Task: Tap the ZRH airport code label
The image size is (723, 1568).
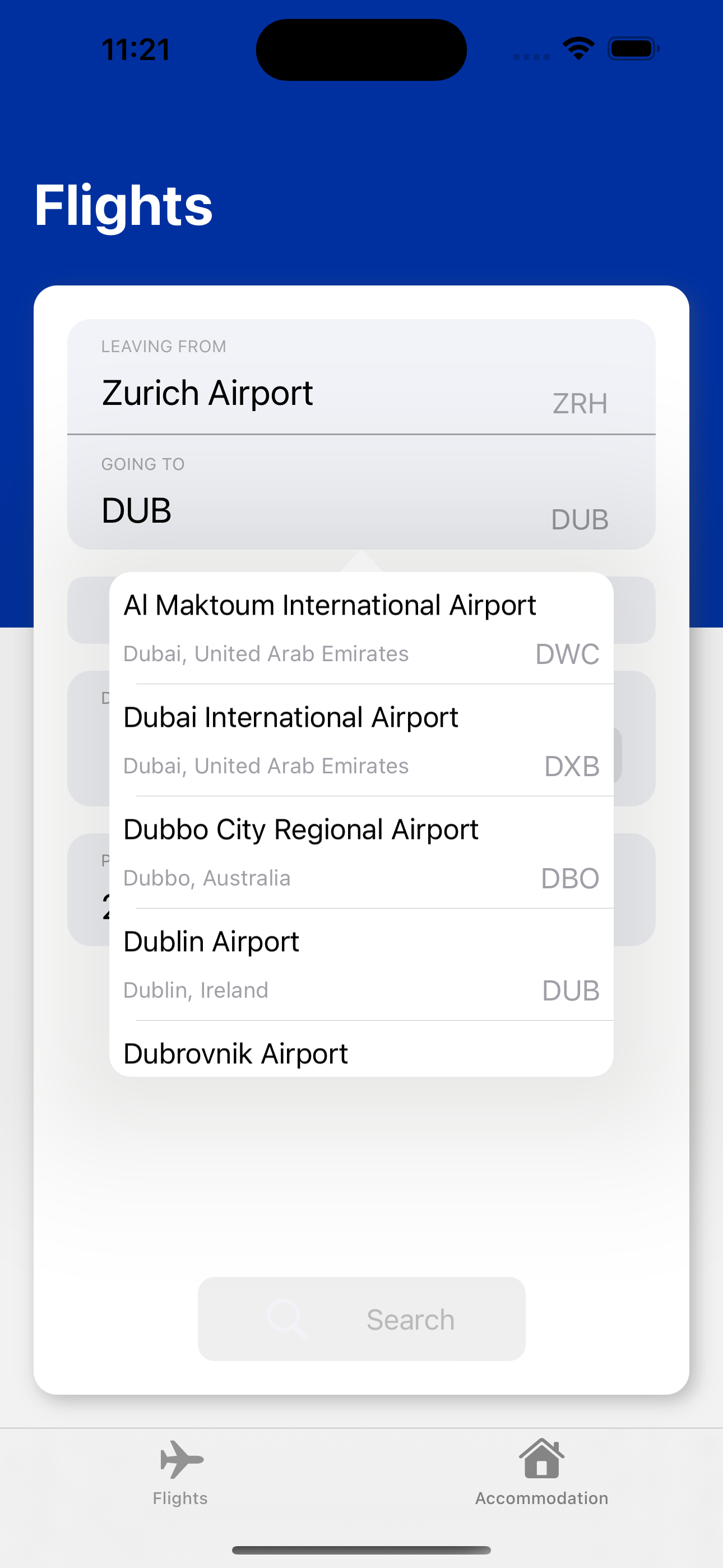Action: click(580, 402)
